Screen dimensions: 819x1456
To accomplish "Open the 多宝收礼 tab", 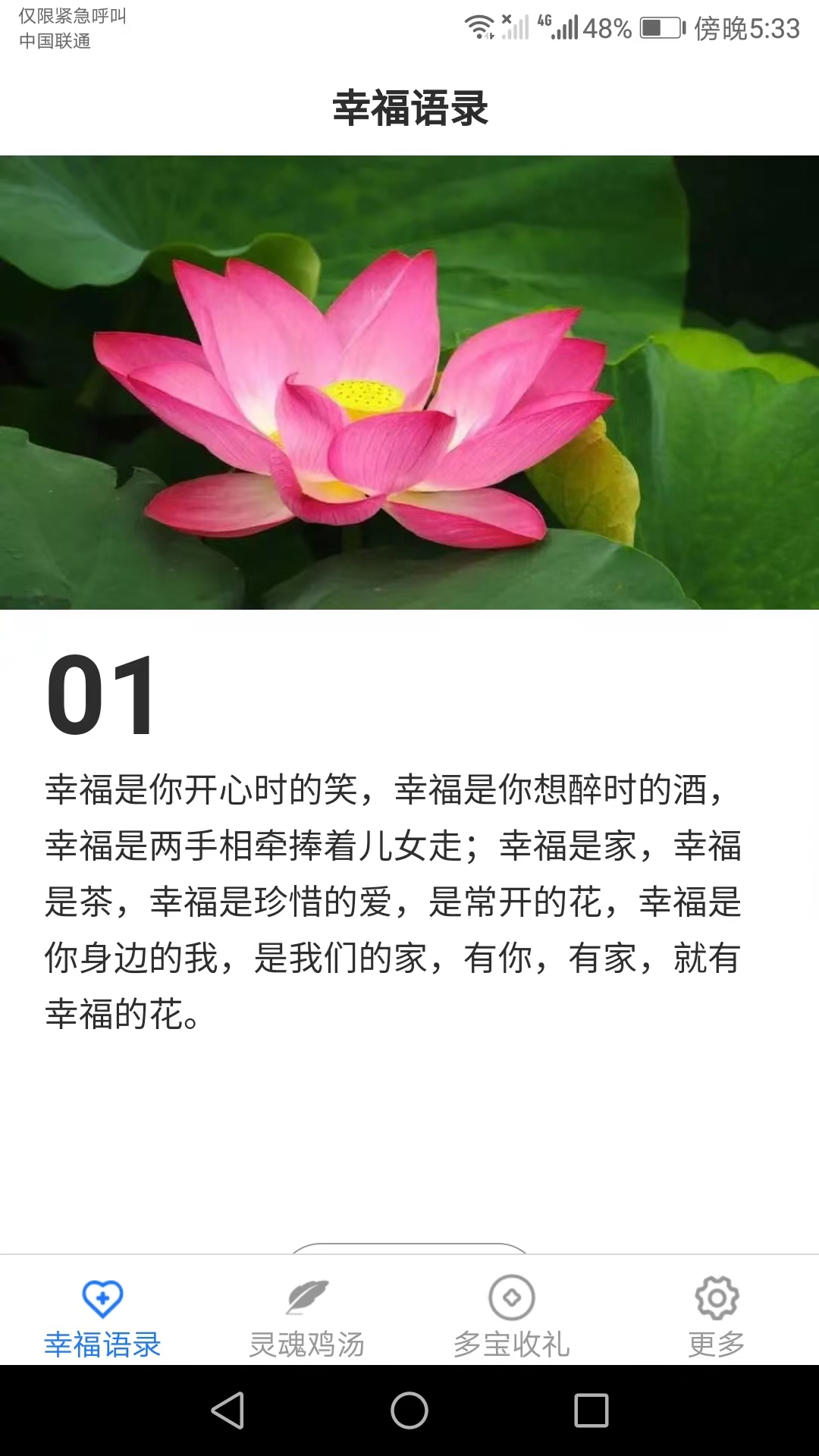I will tap(512, 1318).
